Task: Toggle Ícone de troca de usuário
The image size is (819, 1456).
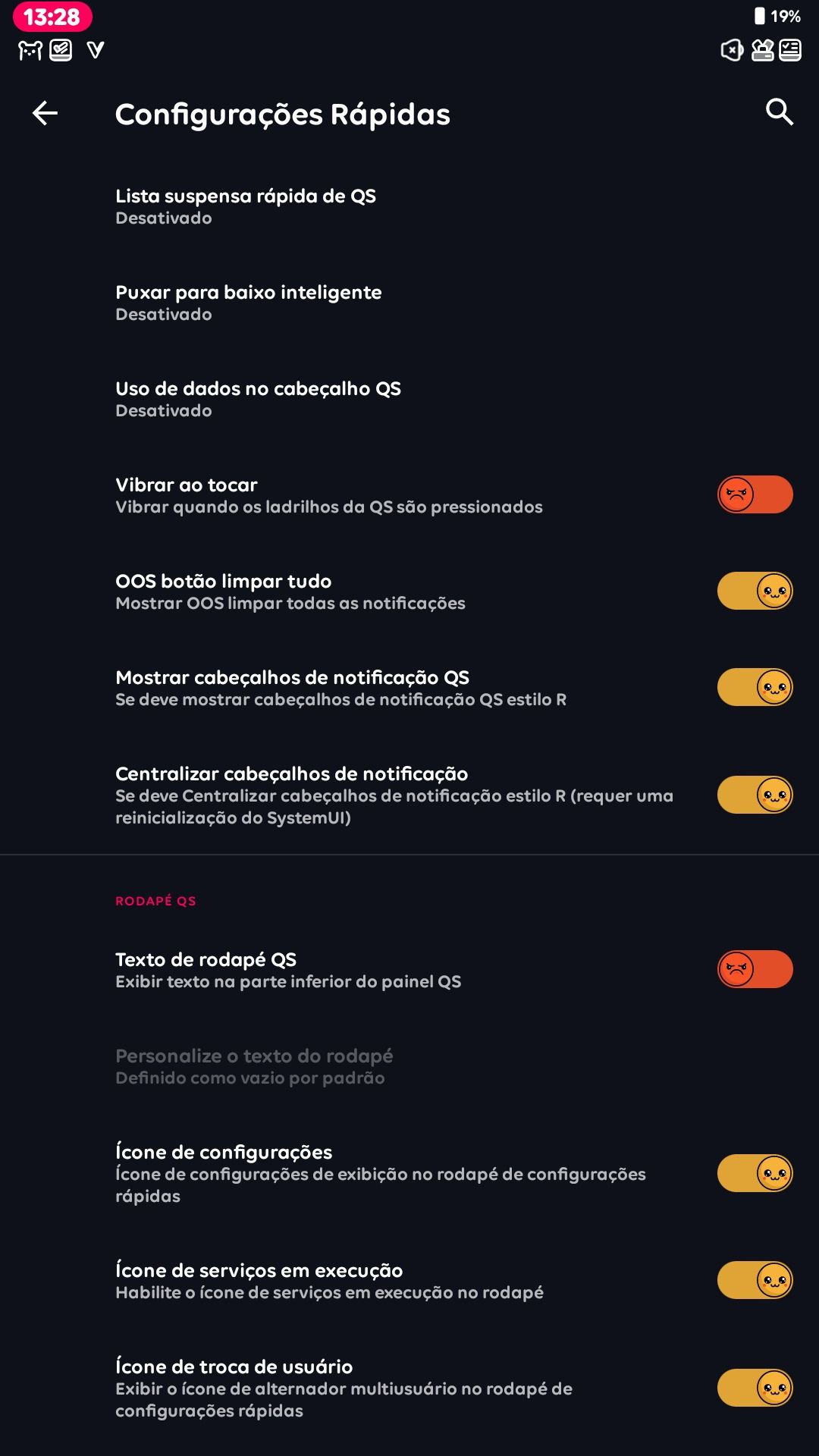Action: tap(755, 1388)
